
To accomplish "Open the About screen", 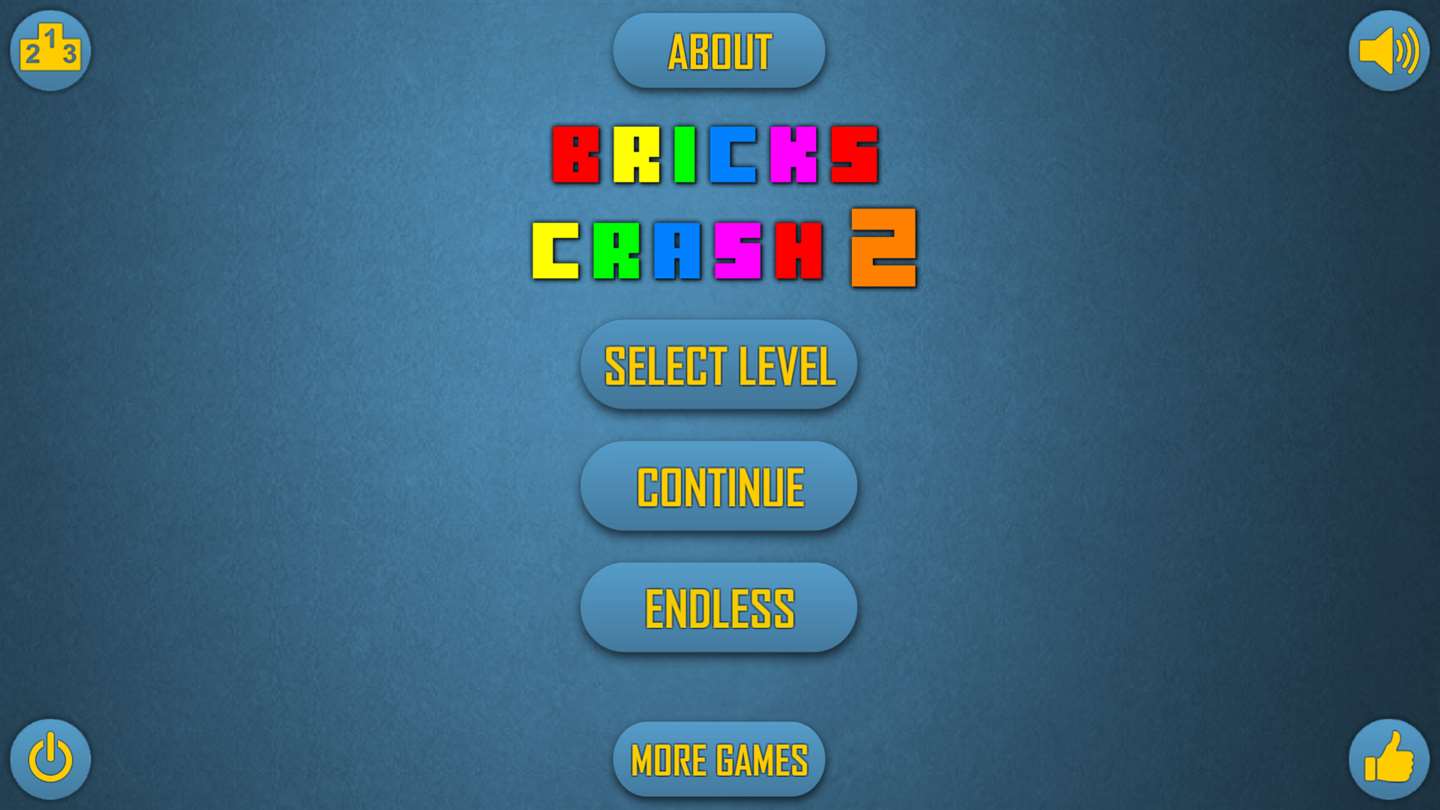I will point(719,51).
